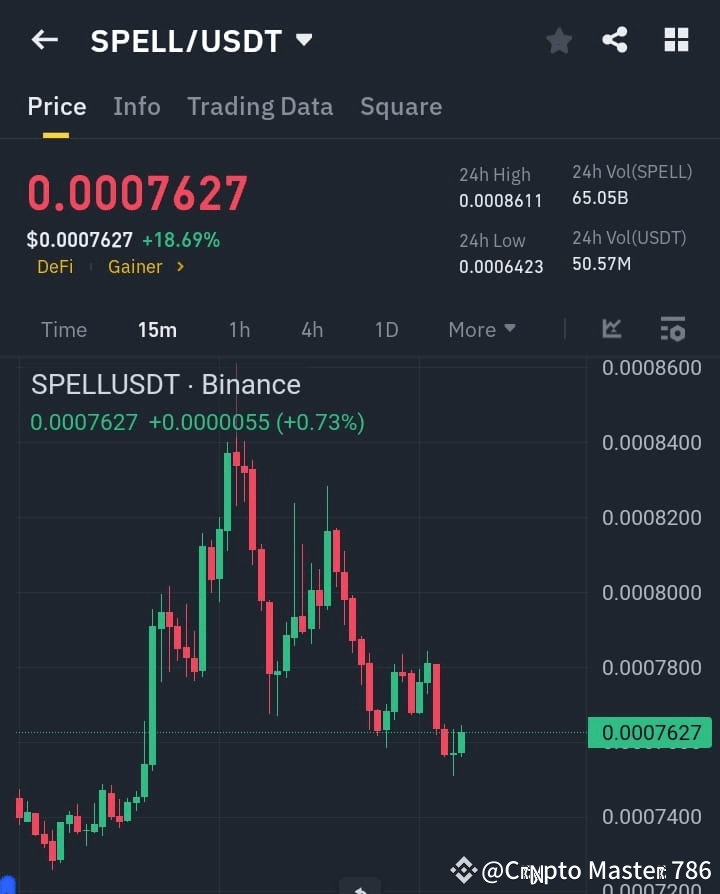
Task: Tap the back arrow to exit the chart
Action: pos(42,39)
